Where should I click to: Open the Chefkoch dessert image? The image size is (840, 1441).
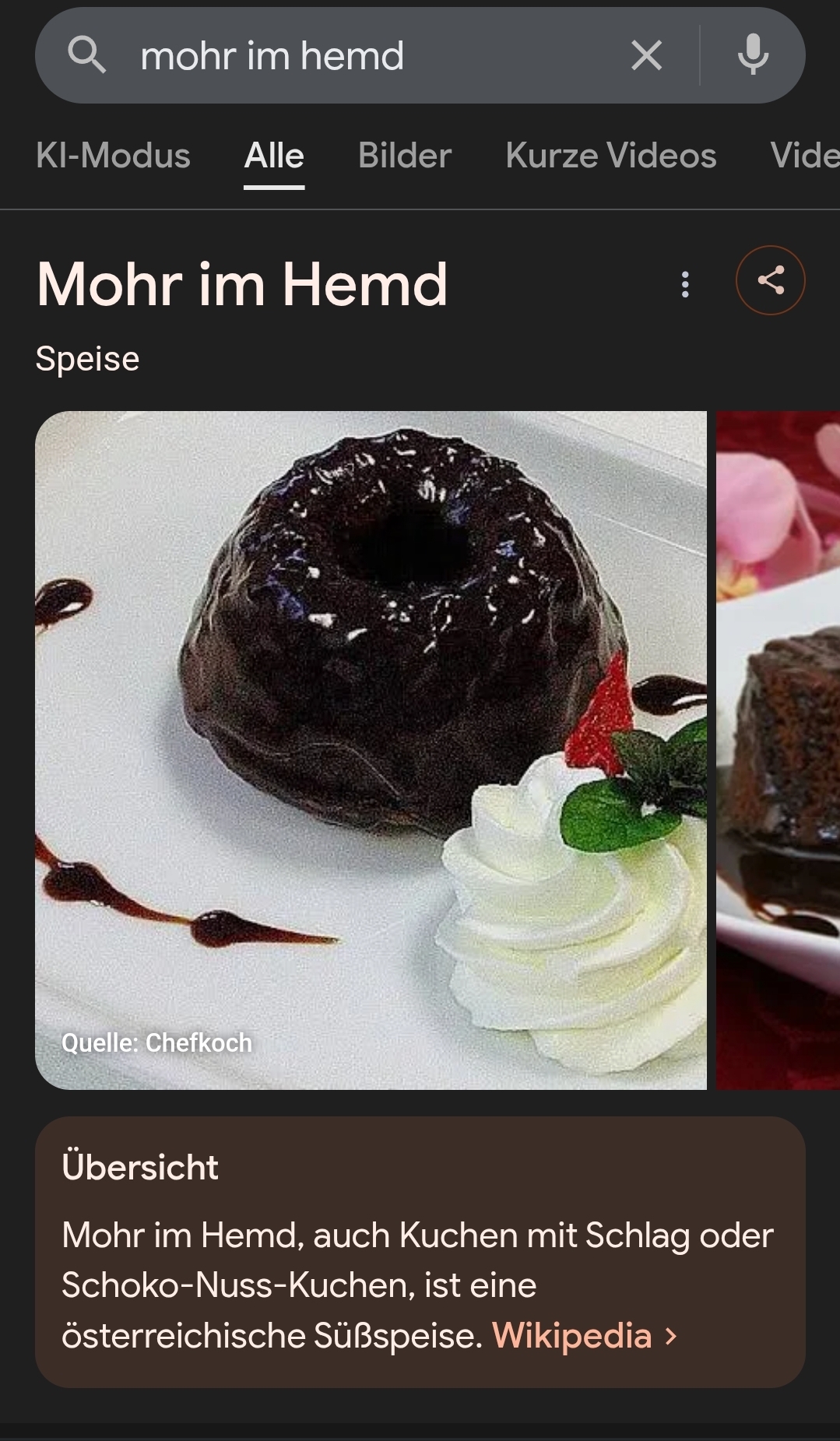pyautogui.click(x=371, y=750)
